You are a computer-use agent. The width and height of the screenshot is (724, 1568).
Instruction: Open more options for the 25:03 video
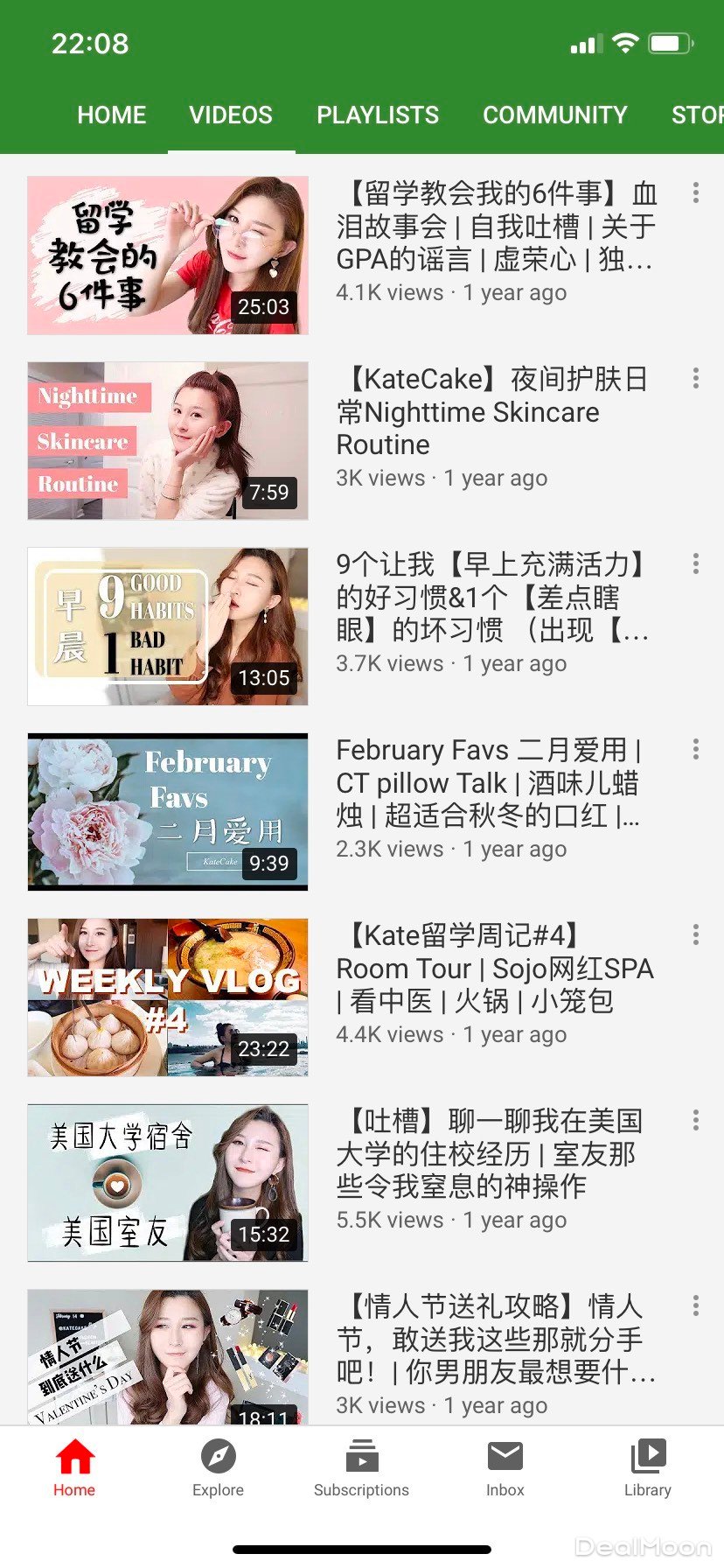[696, 192]
